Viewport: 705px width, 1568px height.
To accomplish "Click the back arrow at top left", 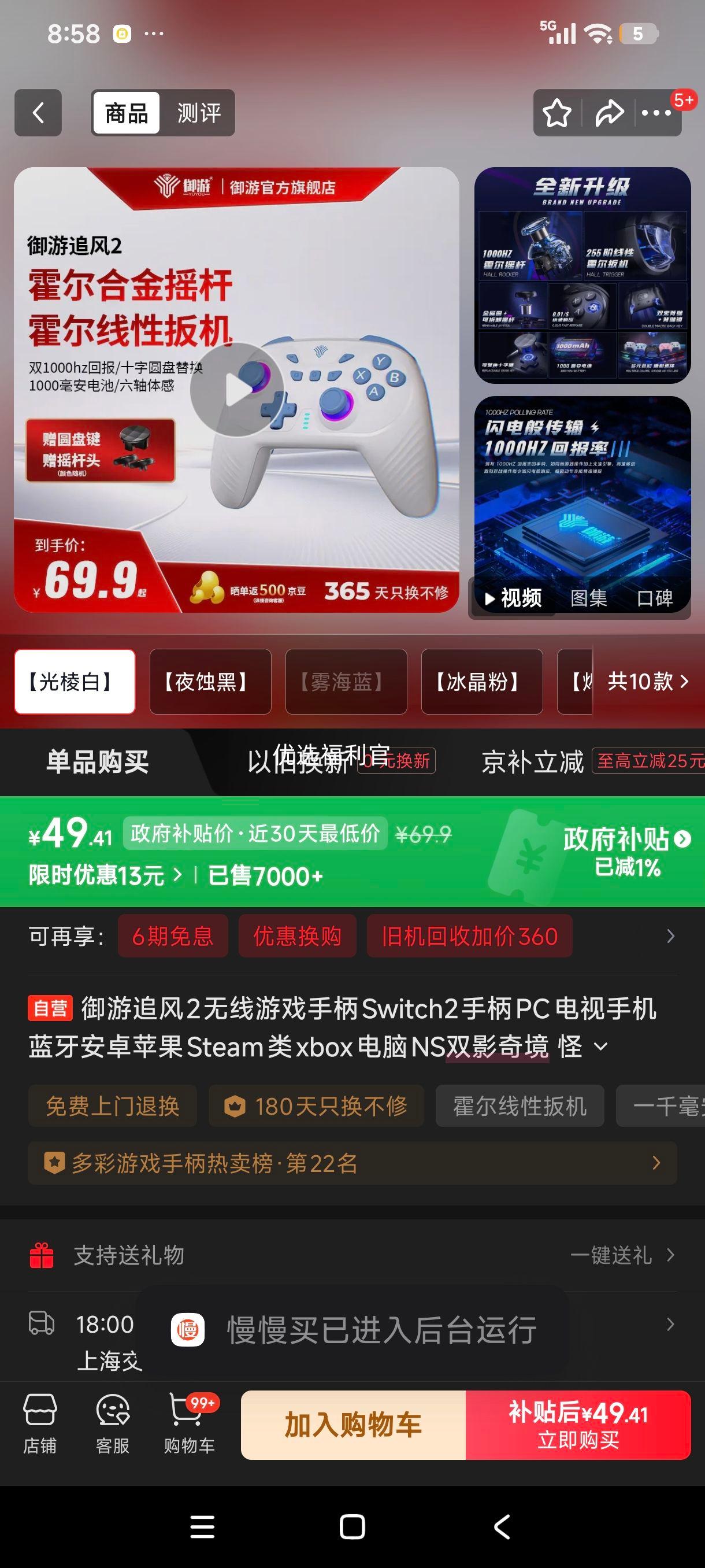I will coord(38,113).
